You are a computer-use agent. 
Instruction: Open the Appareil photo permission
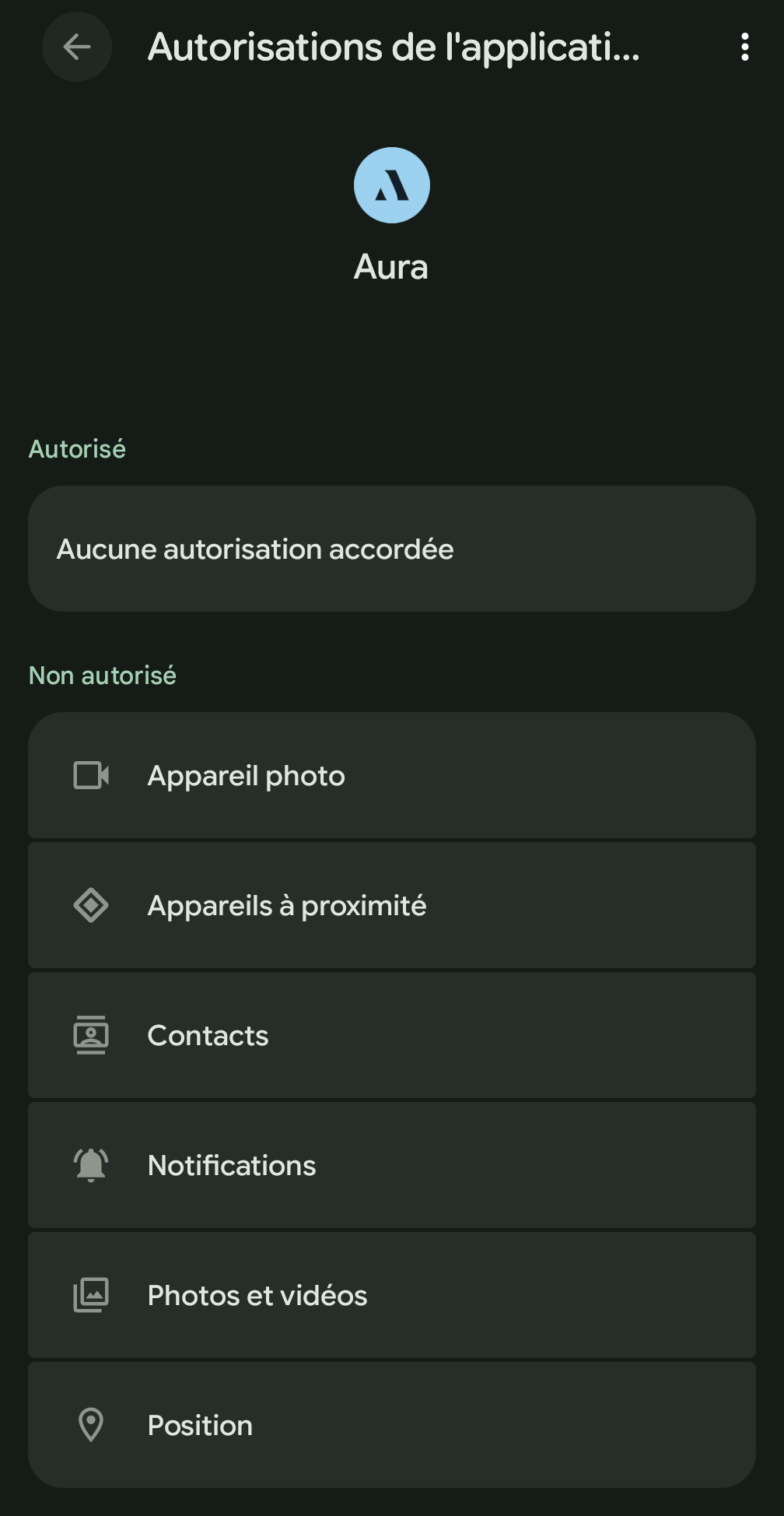pos(391,775)
